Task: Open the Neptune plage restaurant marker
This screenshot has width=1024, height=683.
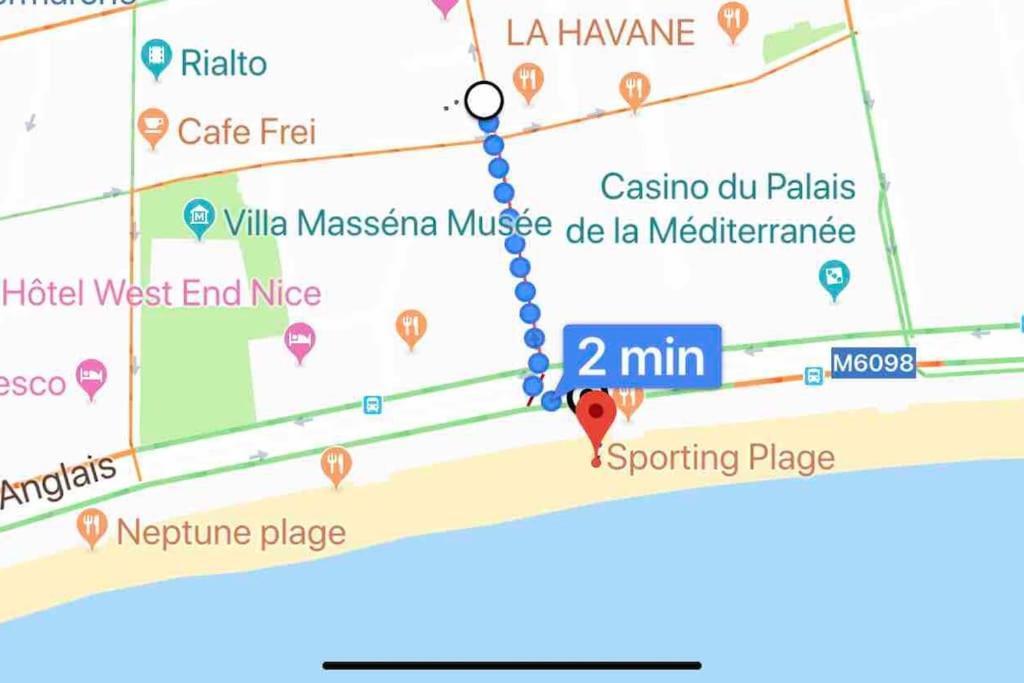Action: click(x=92, y=527)
